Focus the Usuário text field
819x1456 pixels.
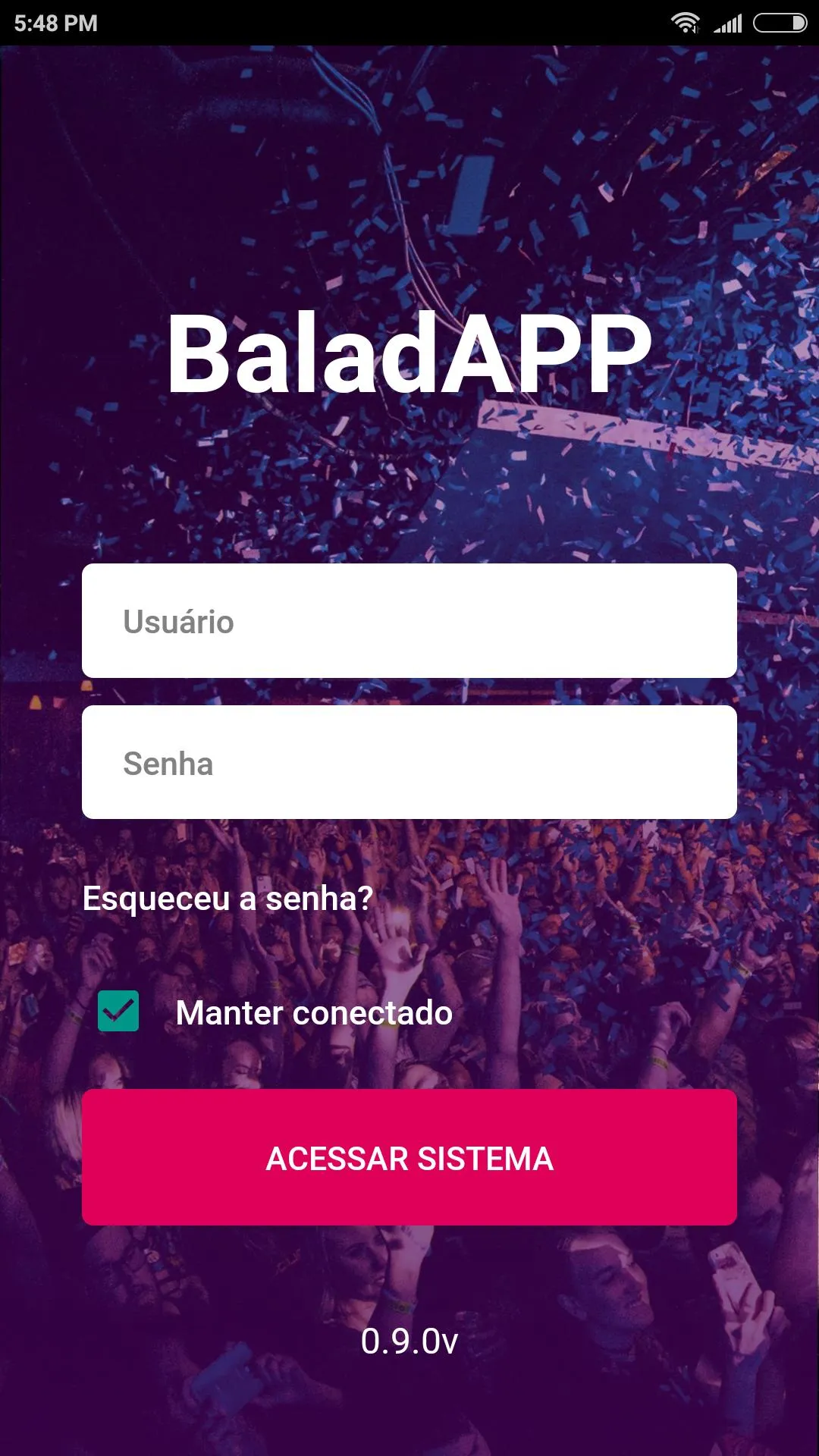point(409,620)
